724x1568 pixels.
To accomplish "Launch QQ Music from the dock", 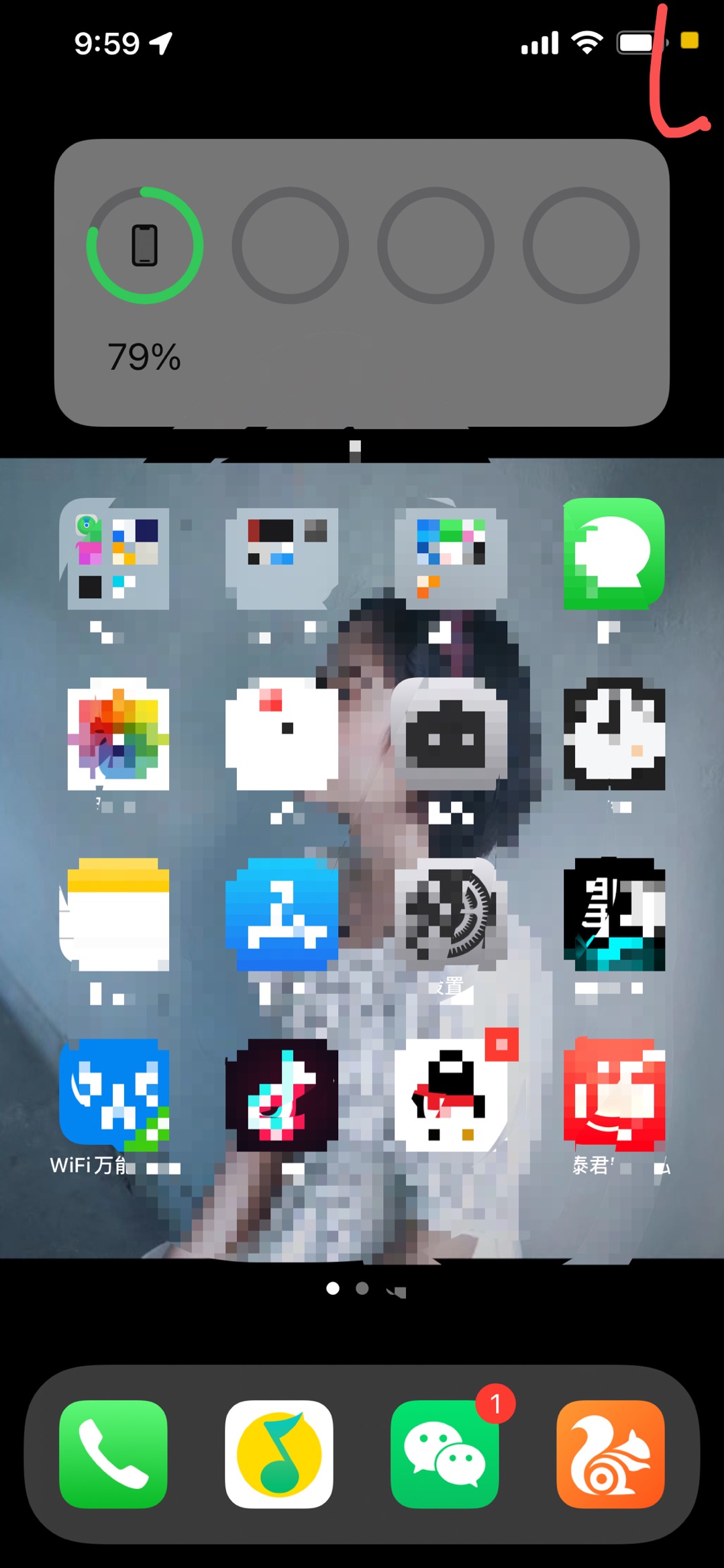I will [x=279, y=1454].
